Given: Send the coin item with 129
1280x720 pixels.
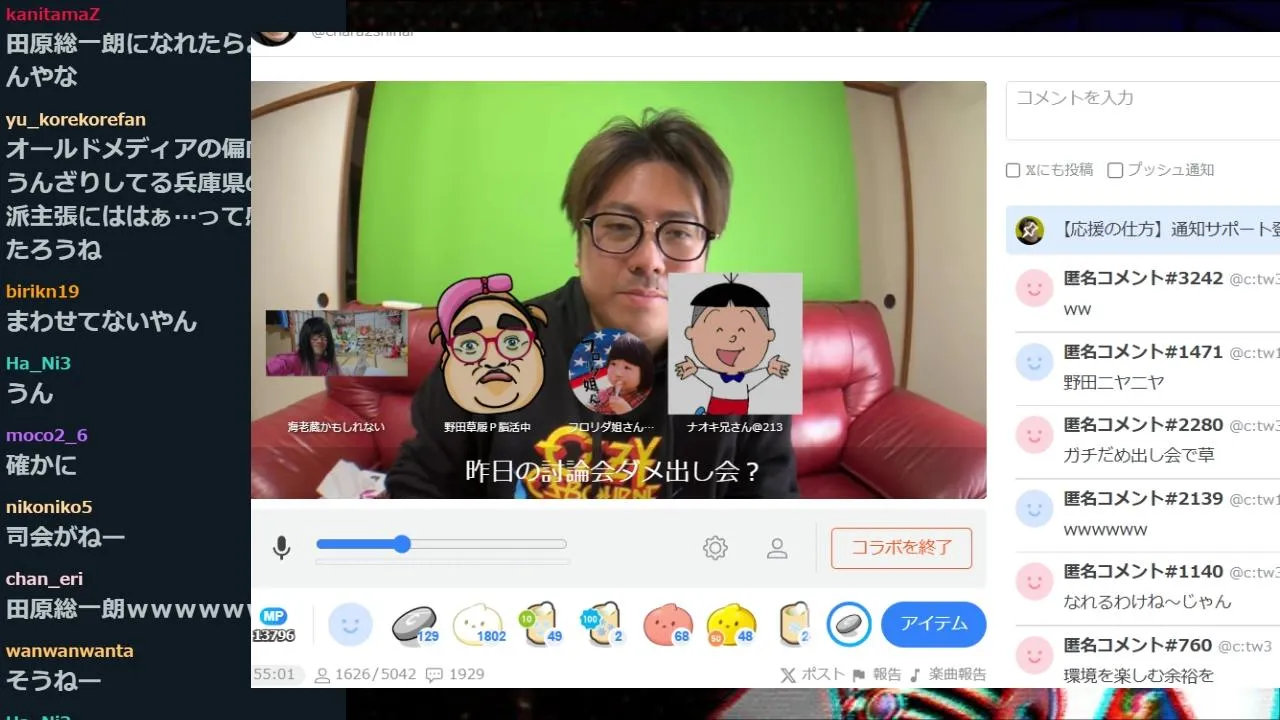Looking at the screenshot, I should click(x=412, y=624).
